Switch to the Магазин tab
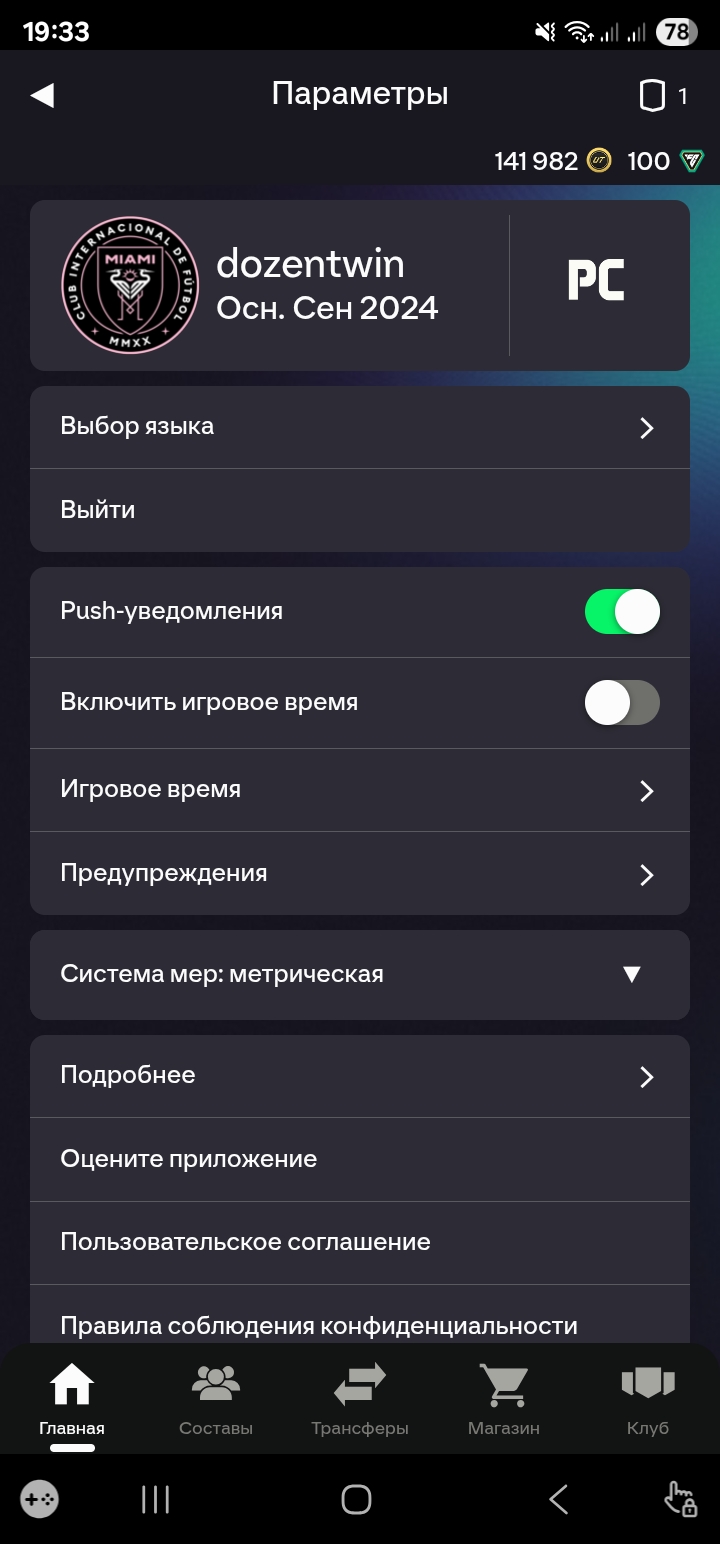720x1544 pixels. pos(504,1400)
